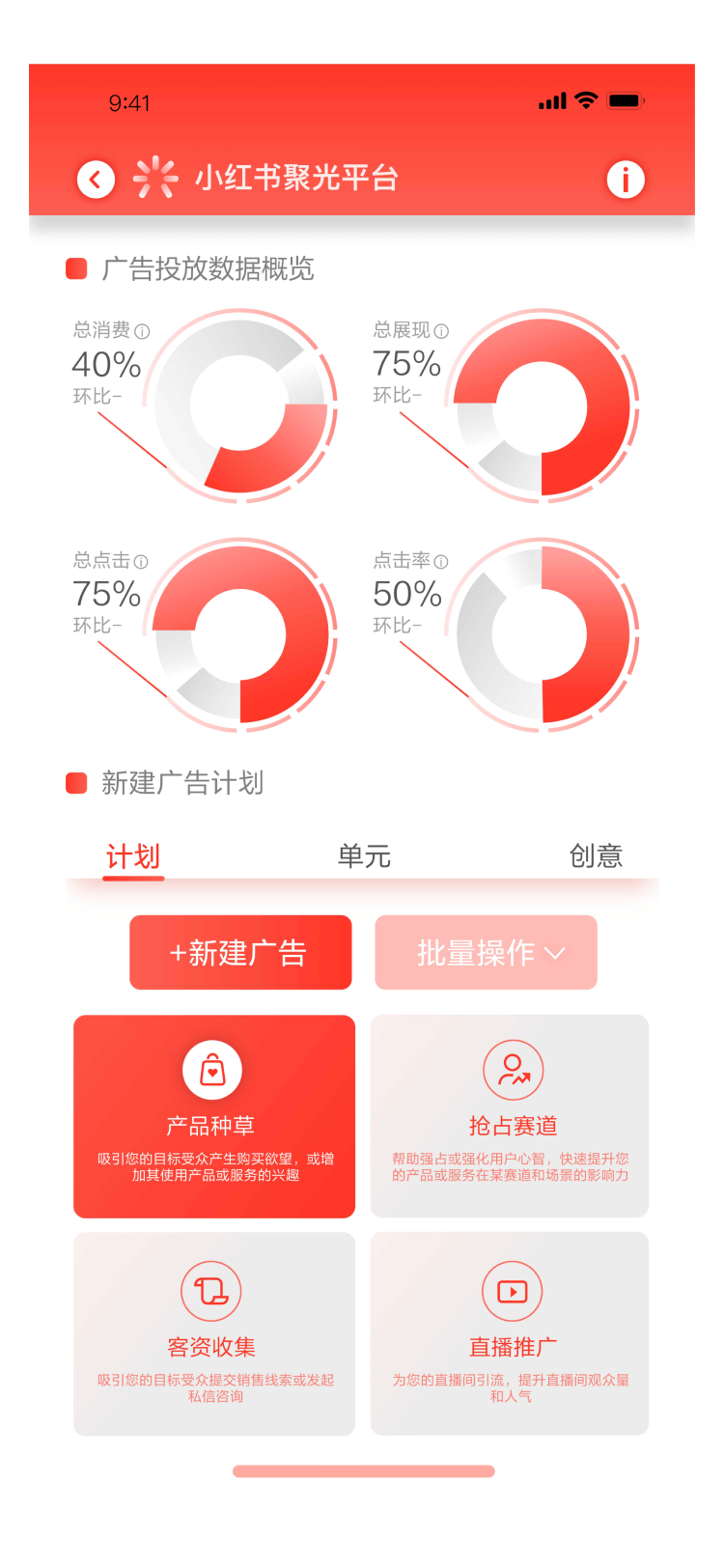Switch to the 创意 tab
The width and height of the screenshot is (724, 1568).
[596, 856]
